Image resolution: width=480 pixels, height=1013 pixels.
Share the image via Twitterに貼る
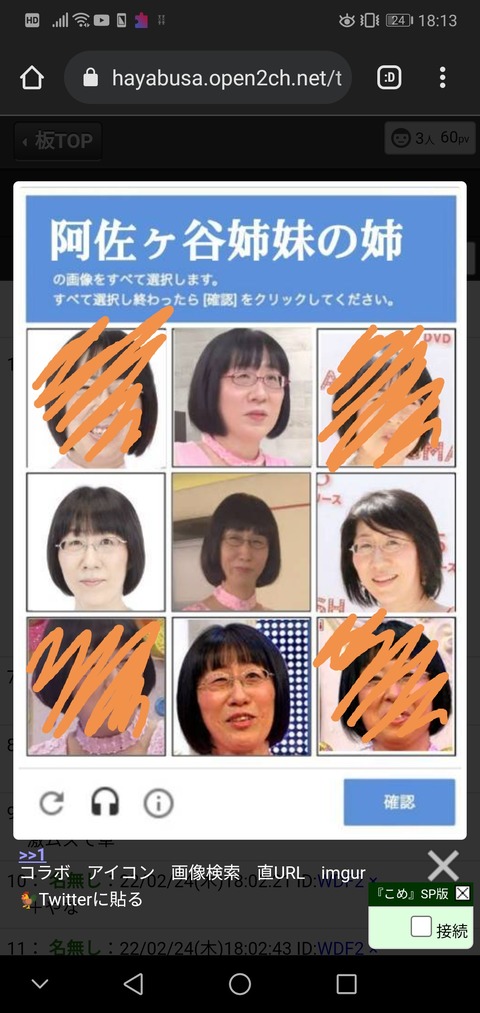click(x=81, y=899)
